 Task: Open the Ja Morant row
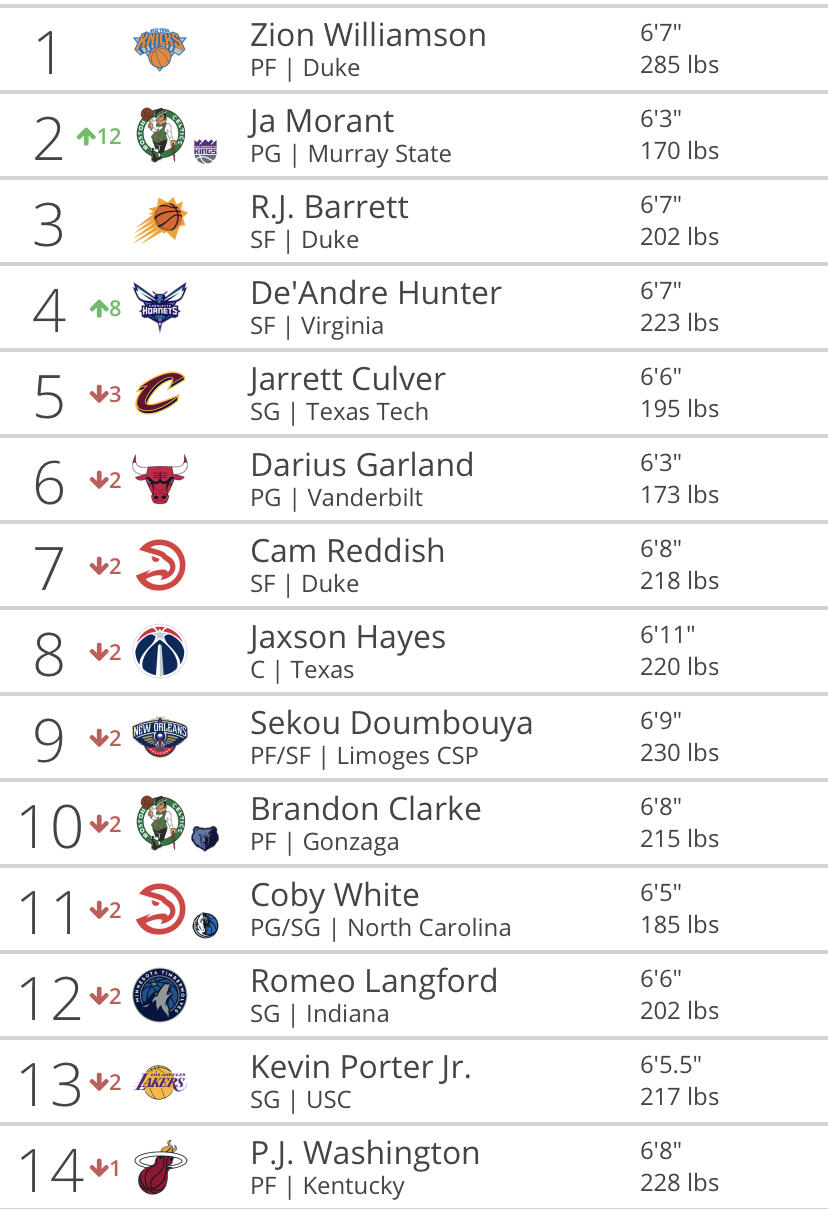click(x=414, y=136)
